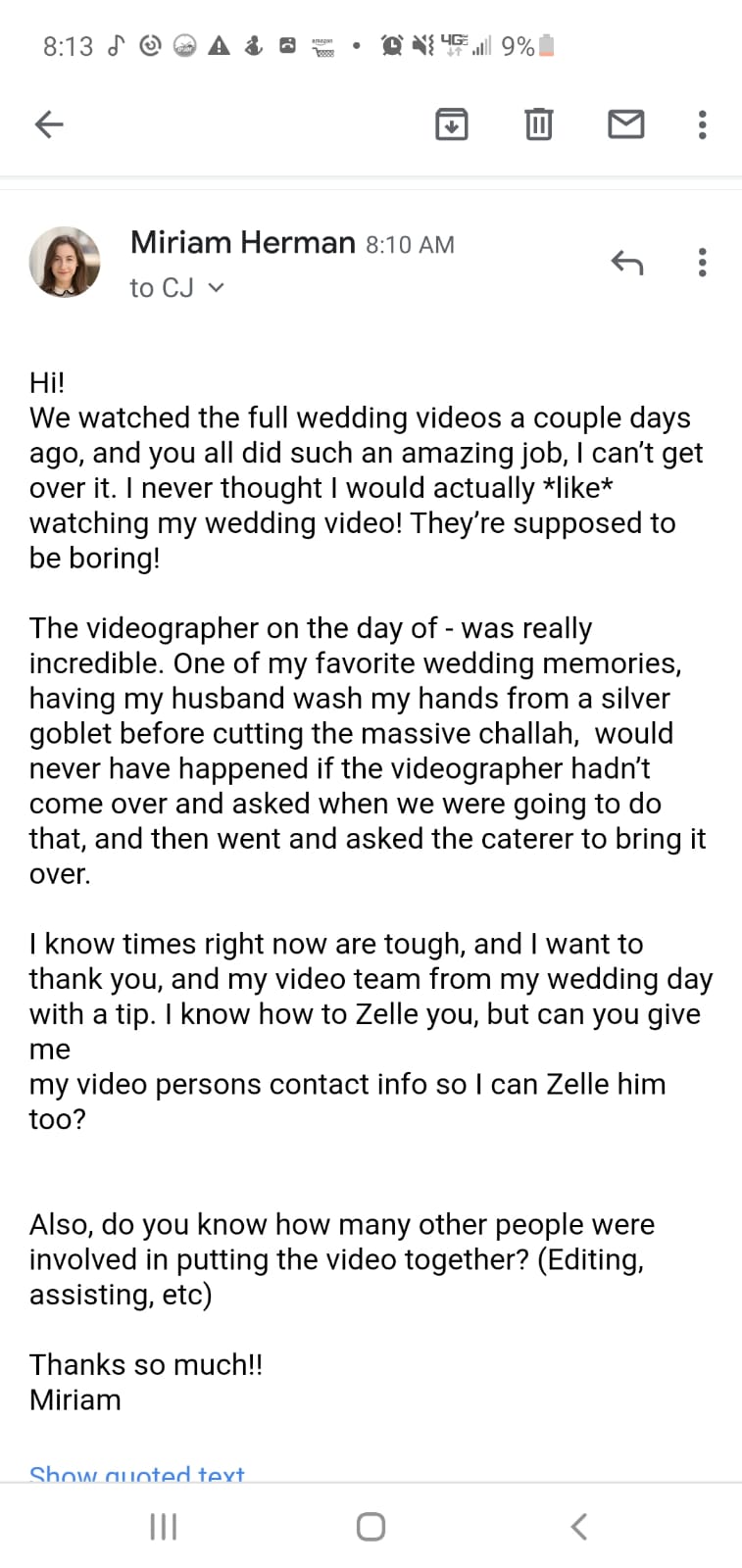Viewport: 742px width, 1568px height.
Task: Archive this email
Action: (451, 124)
